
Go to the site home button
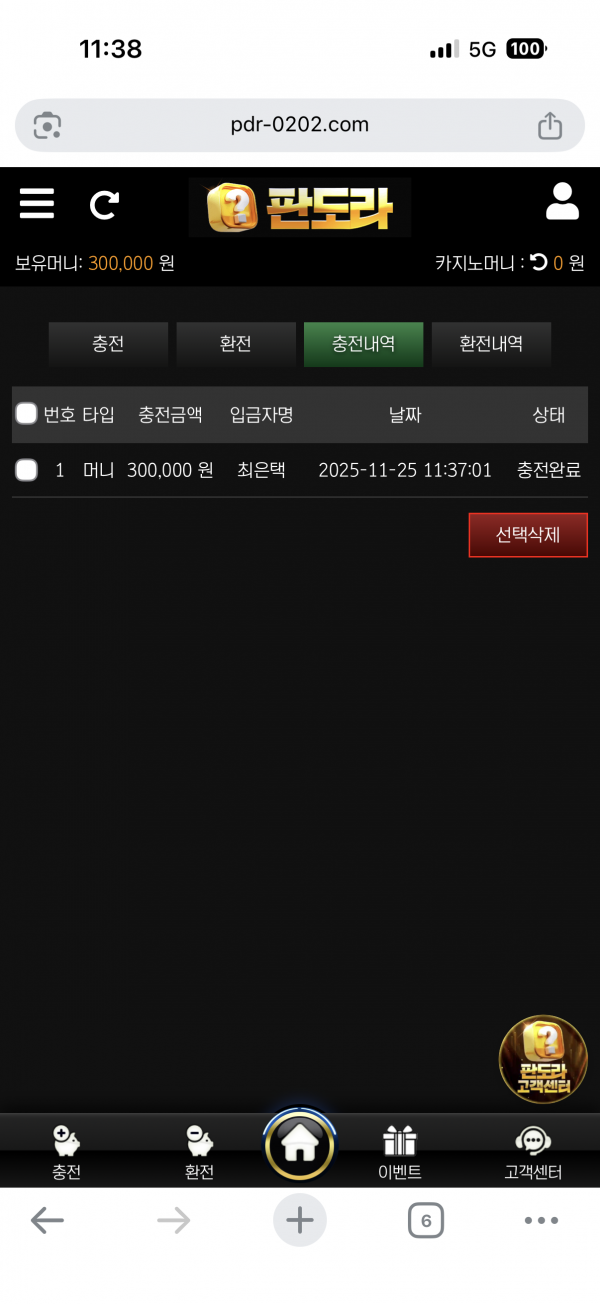(x=300, y=1144)
